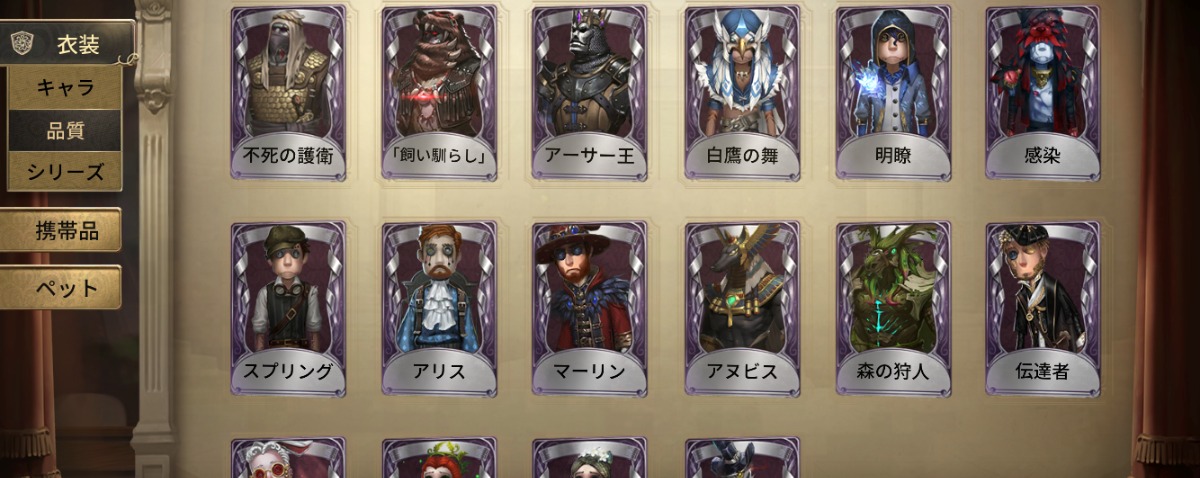This screenshot has width=1200, height=478.
Task: Switch to the 品質 filter
Action: tap(65, 130)
